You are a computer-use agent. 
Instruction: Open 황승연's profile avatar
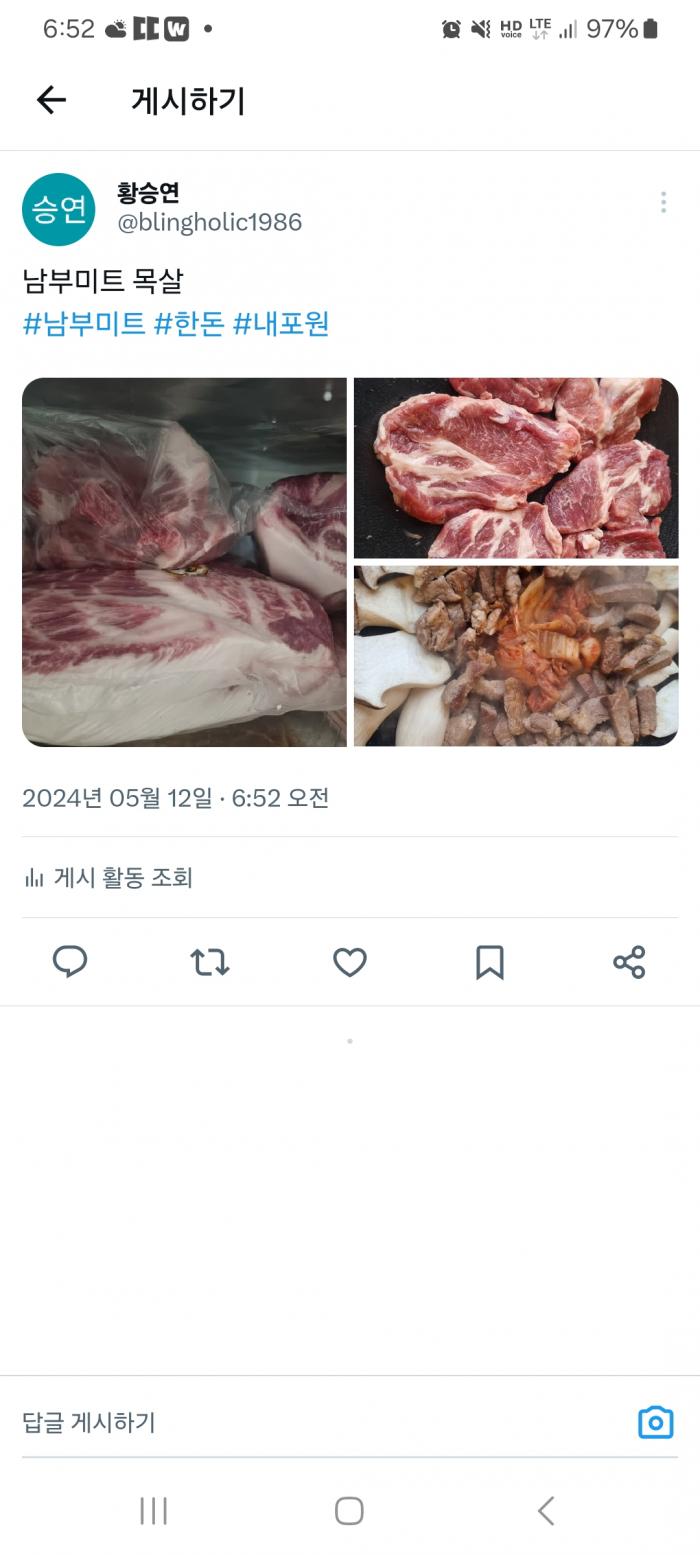[59, 209]
